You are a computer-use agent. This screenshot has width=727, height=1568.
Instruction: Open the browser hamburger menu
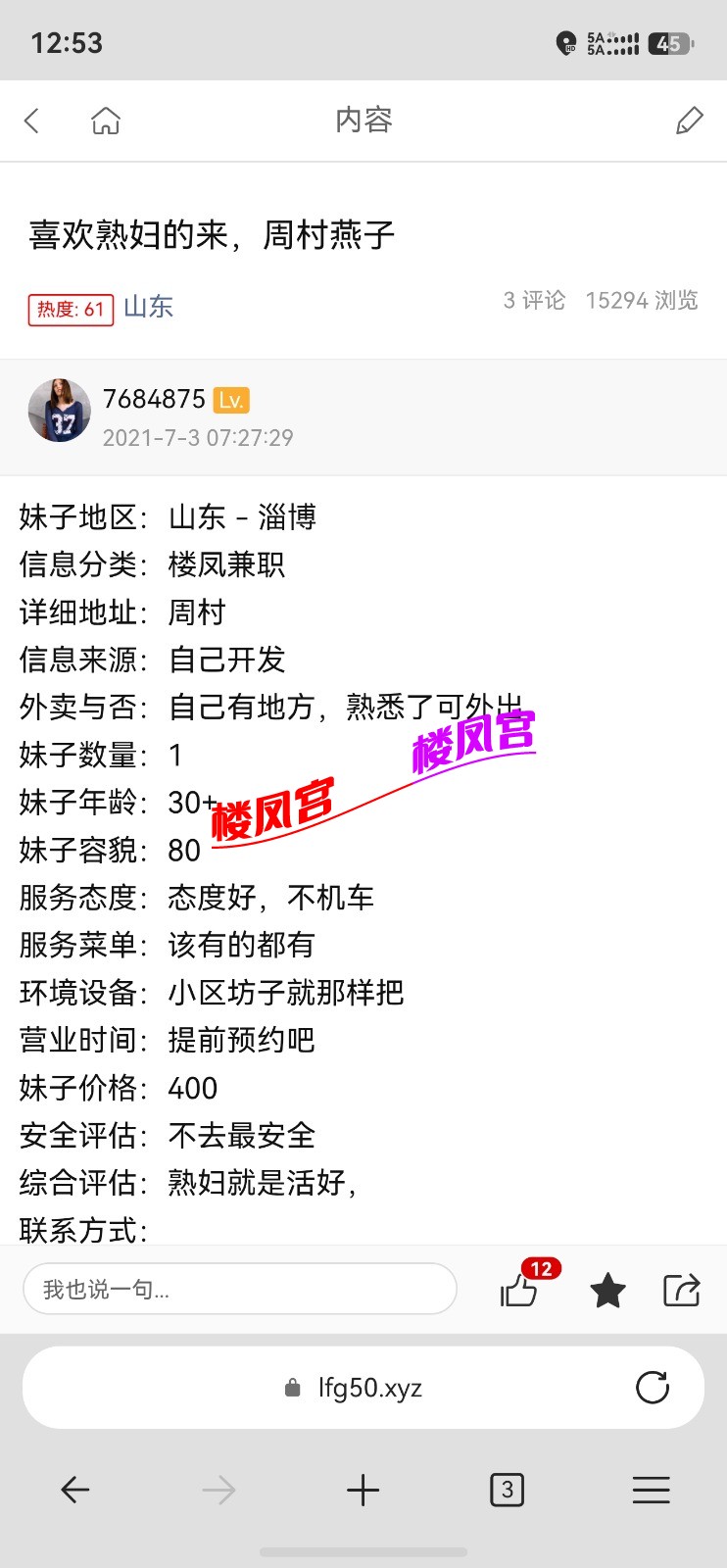point(651,1491)
